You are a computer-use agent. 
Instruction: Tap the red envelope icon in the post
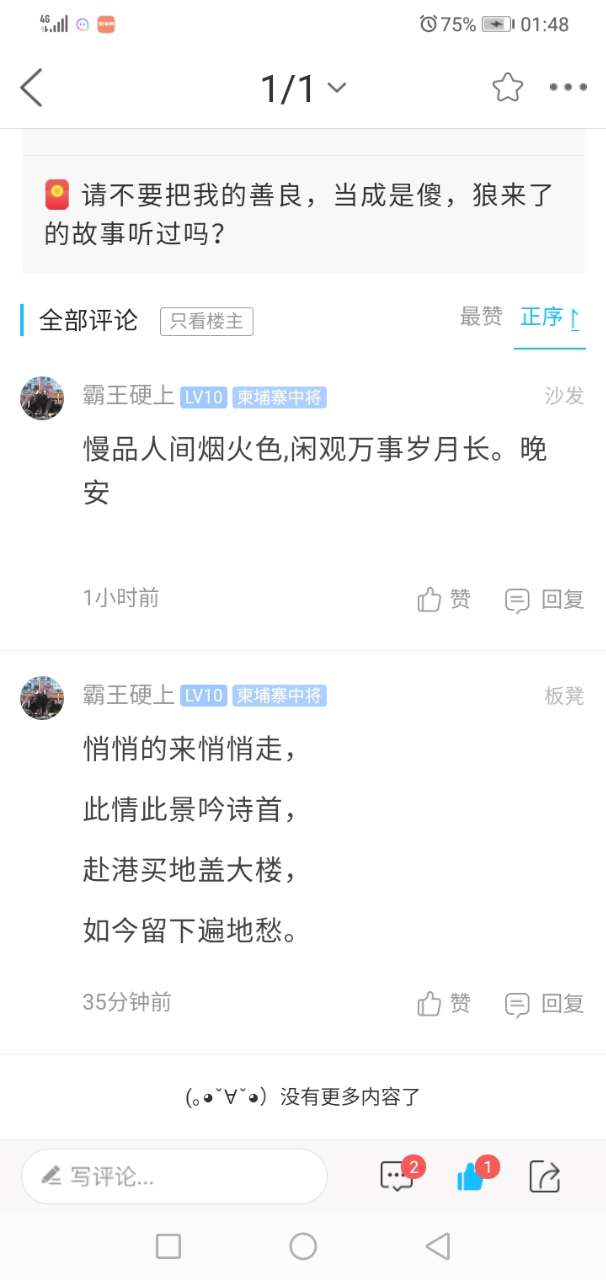[x=57, y=194]
